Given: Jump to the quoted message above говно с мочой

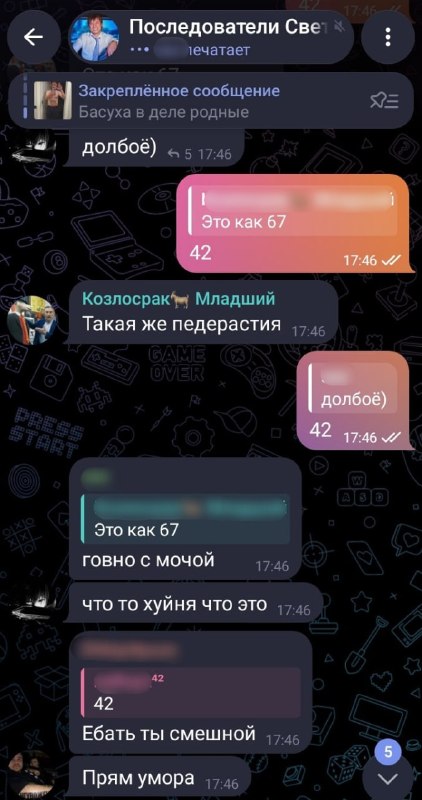Looking at the screenshot, I should pos(185,519).
